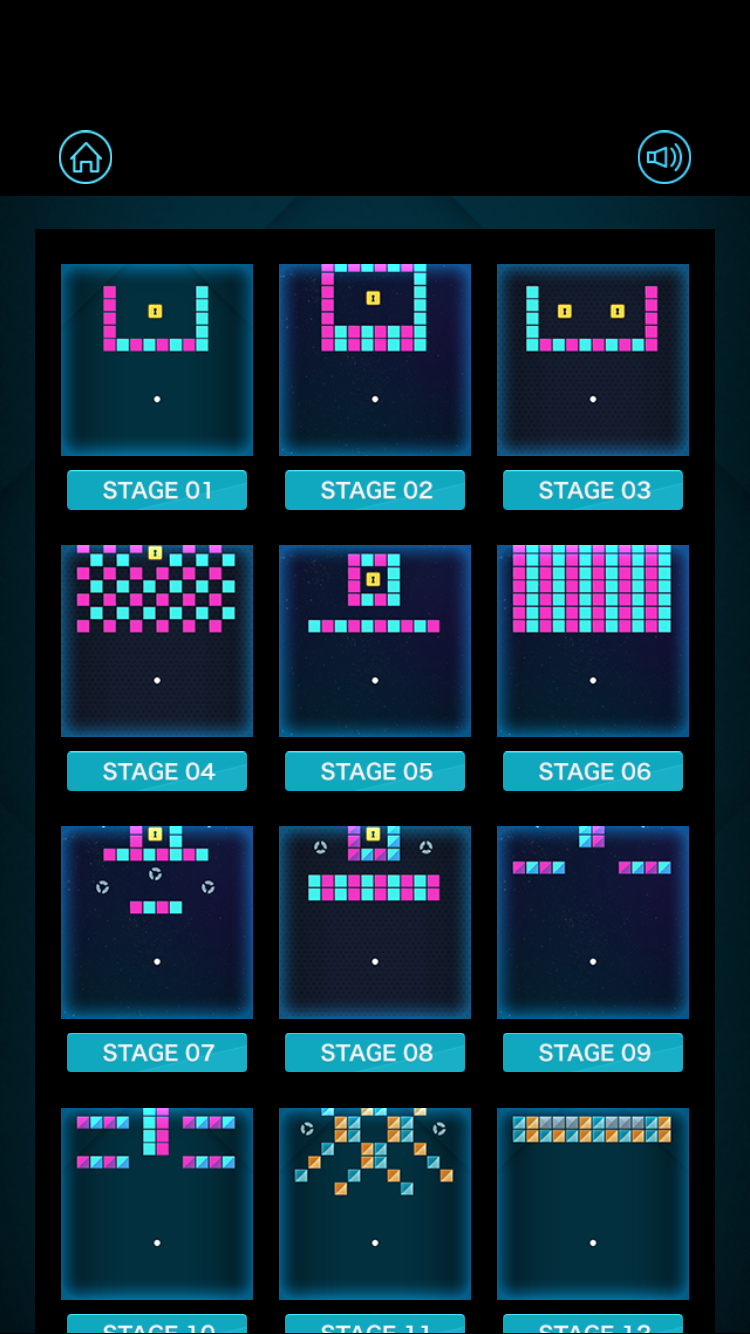Select the Stage 03 button
This screenshot has width=750, height=1334.
[x=593, y=490]
